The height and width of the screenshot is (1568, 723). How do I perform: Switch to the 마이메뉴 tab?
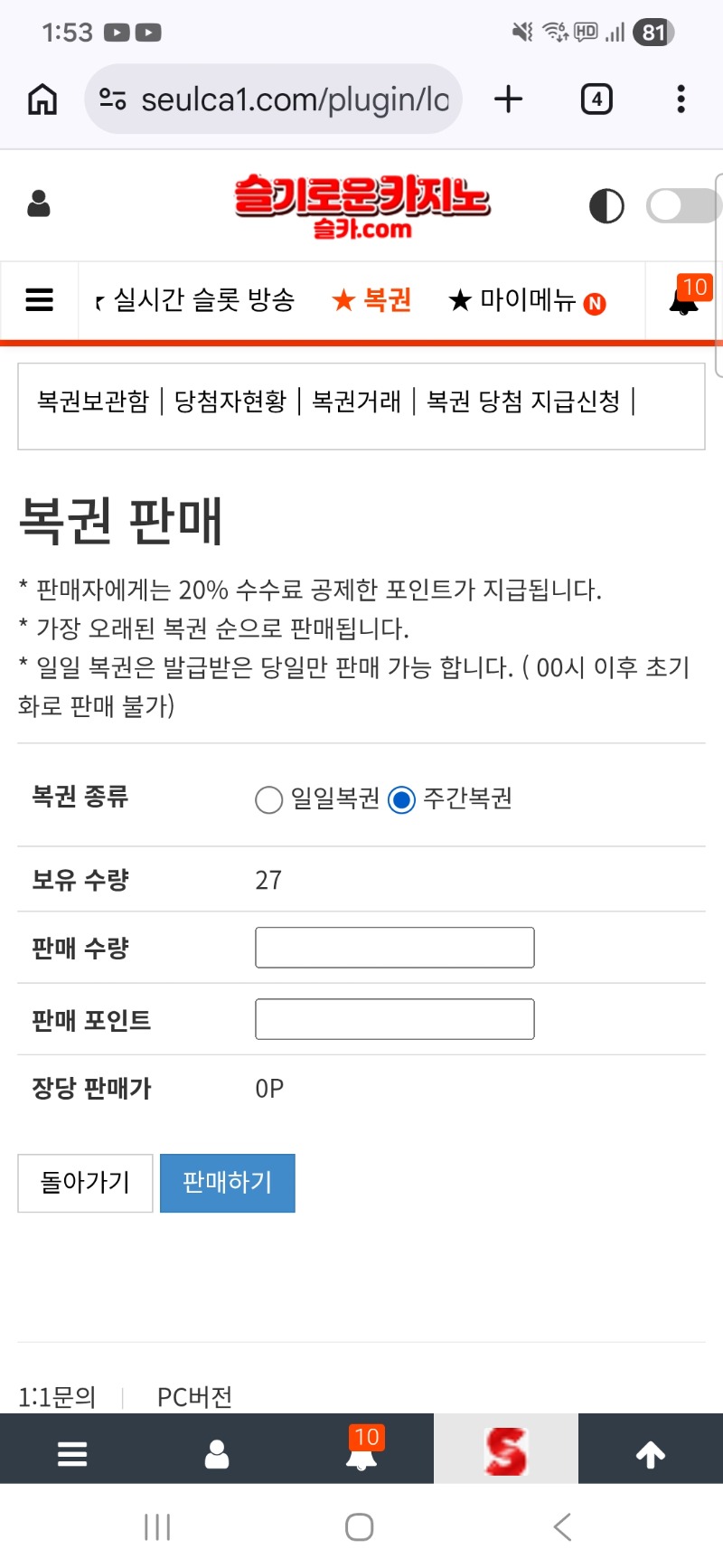pos(527,299)
